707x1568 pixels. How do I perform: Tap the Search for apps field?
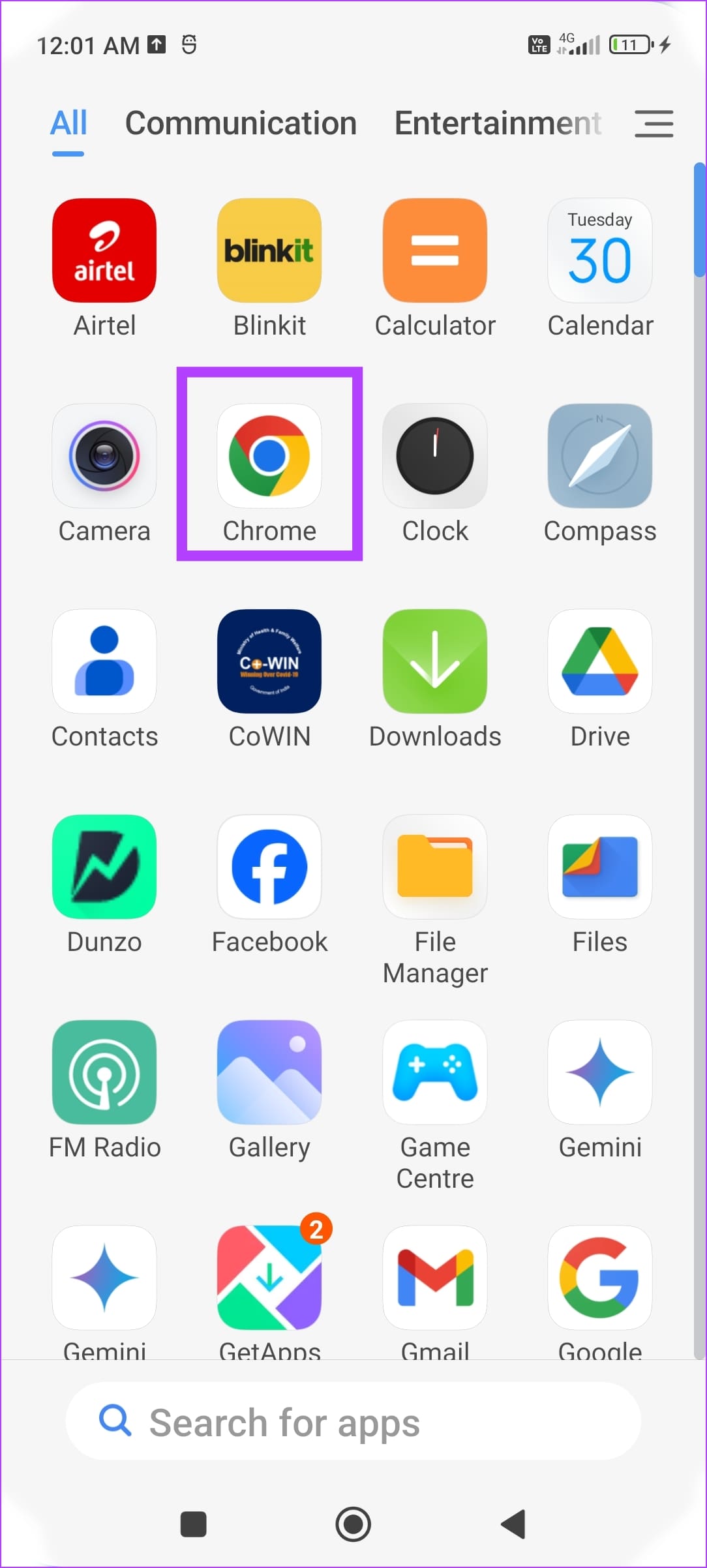pos(353,1422)
